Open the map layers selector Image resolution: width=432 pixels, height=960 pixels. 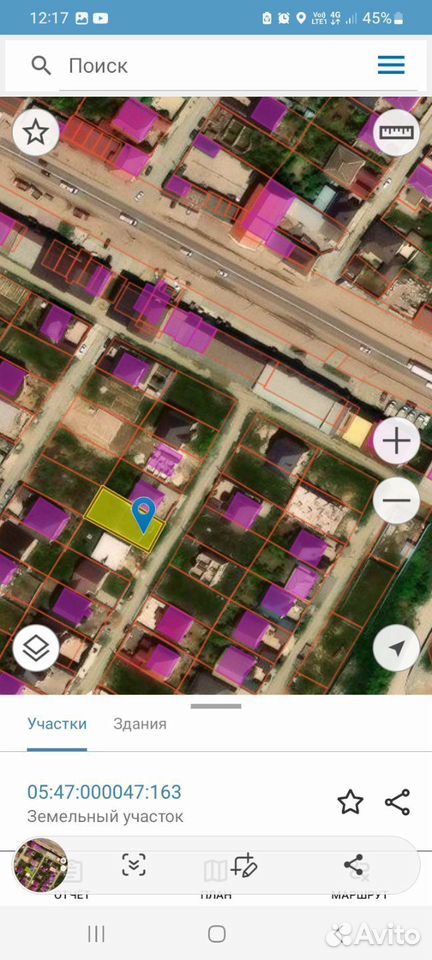coord(35,648)
